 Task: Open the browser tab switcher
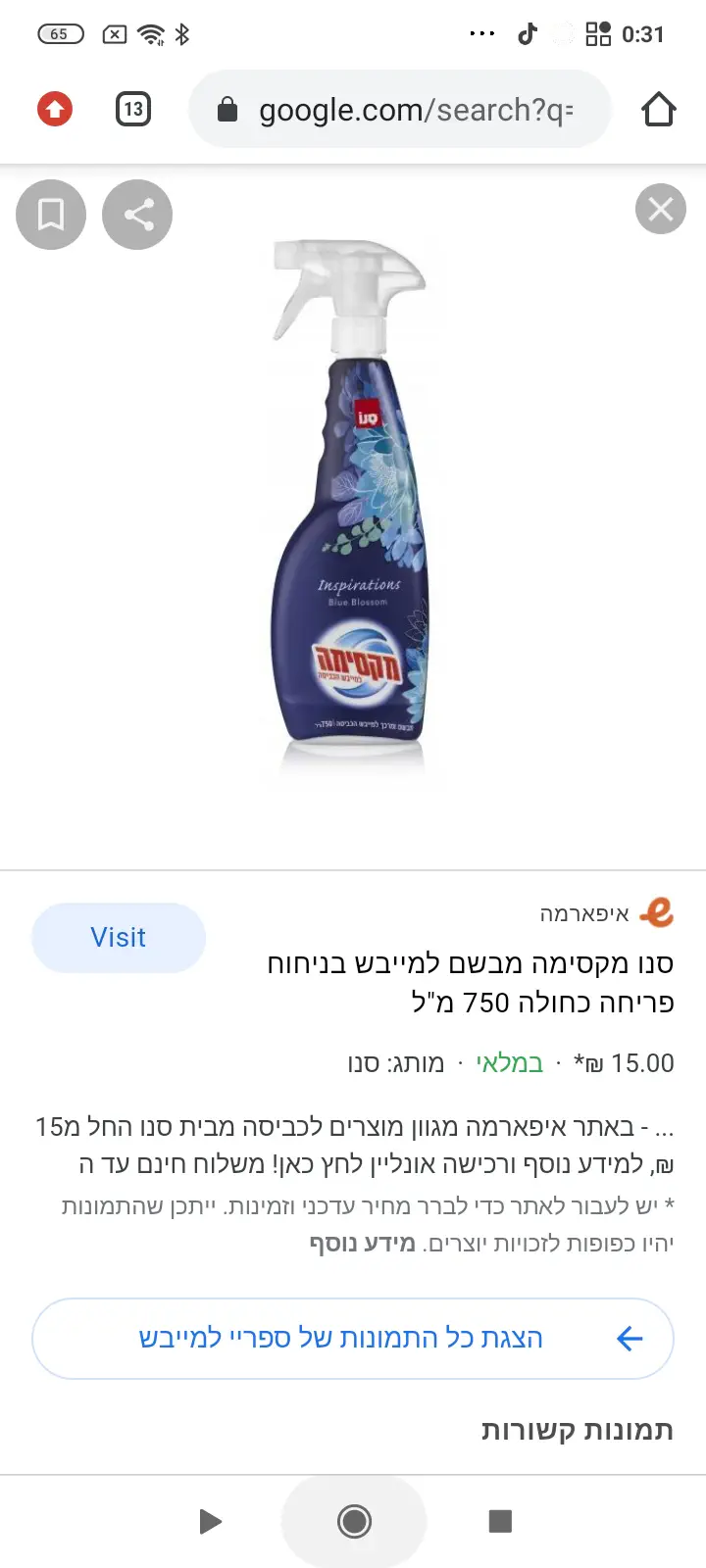133,109
